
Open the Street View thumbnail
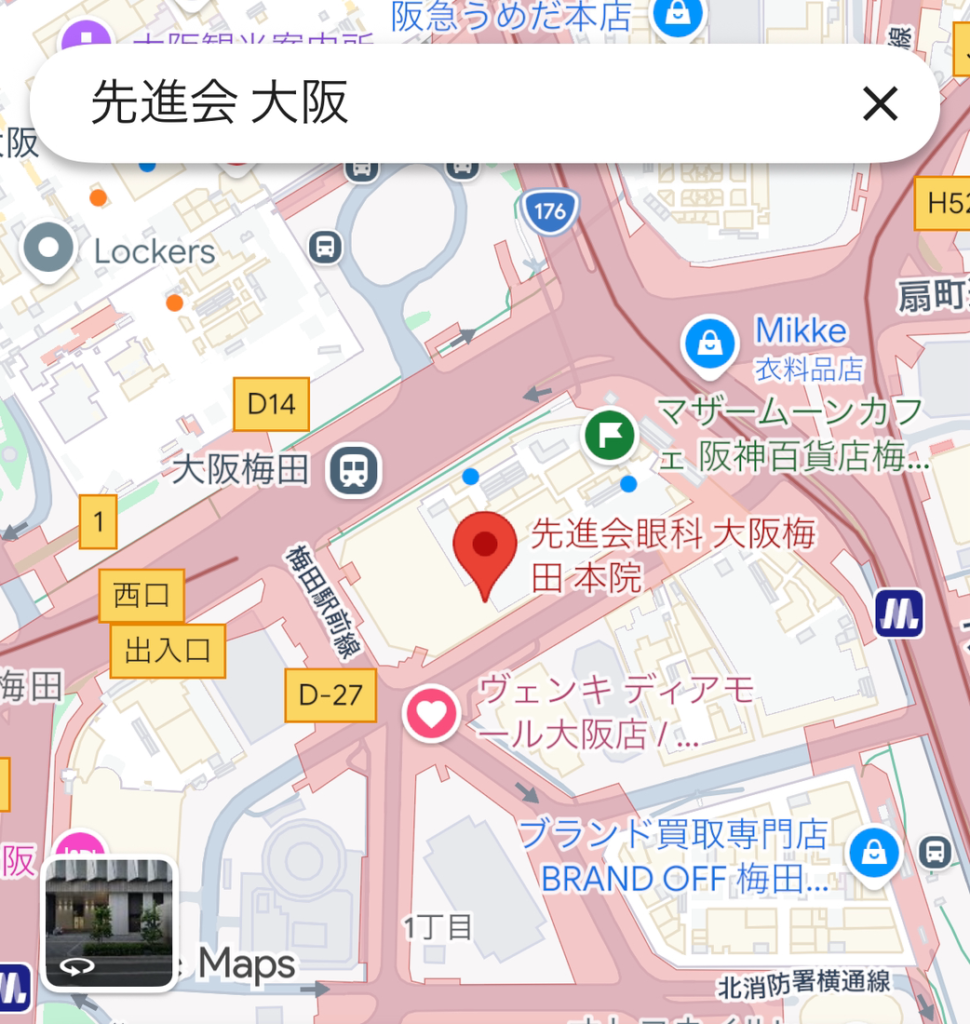(110, 924)
